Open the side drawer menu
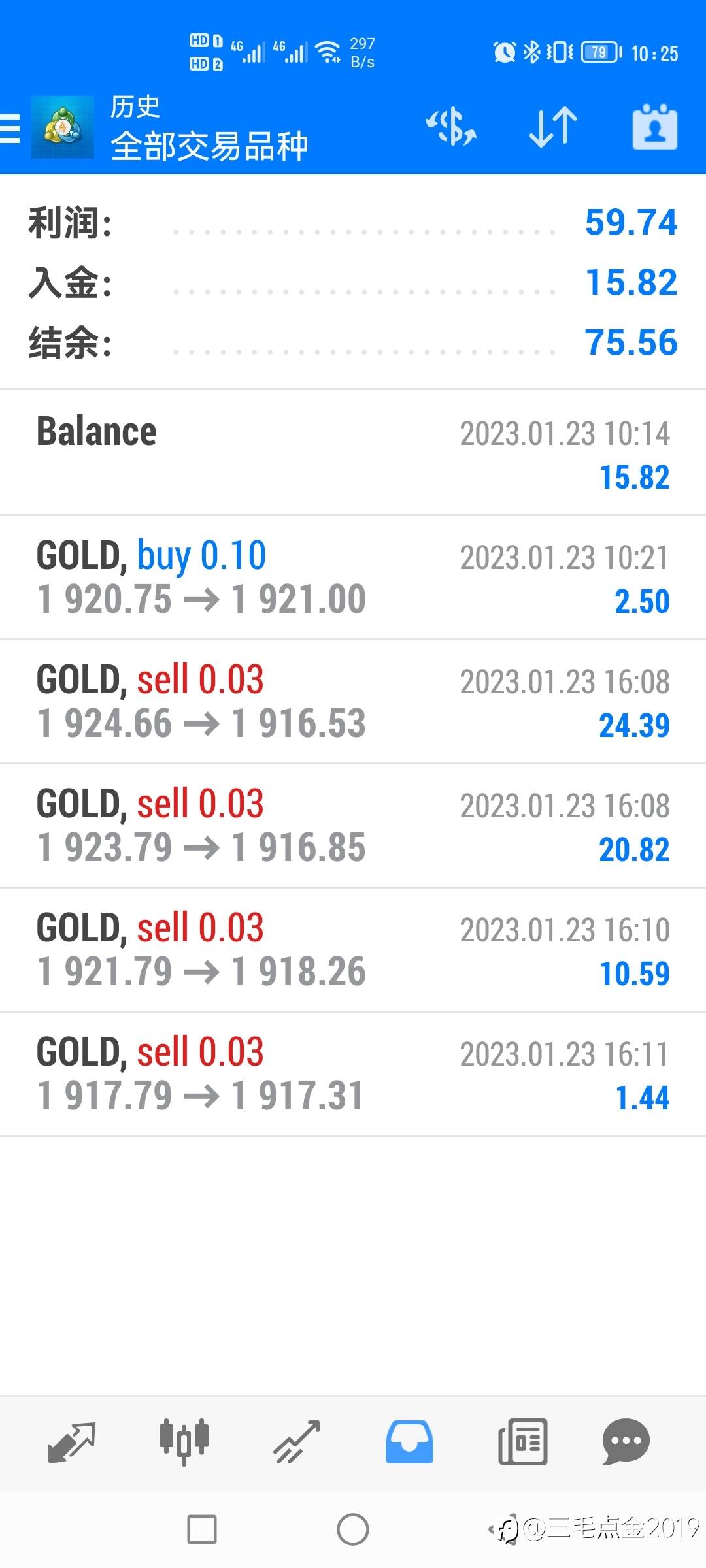Image resolution: width=706 pixels, height=1568 pixels. [x=10, y=128]
